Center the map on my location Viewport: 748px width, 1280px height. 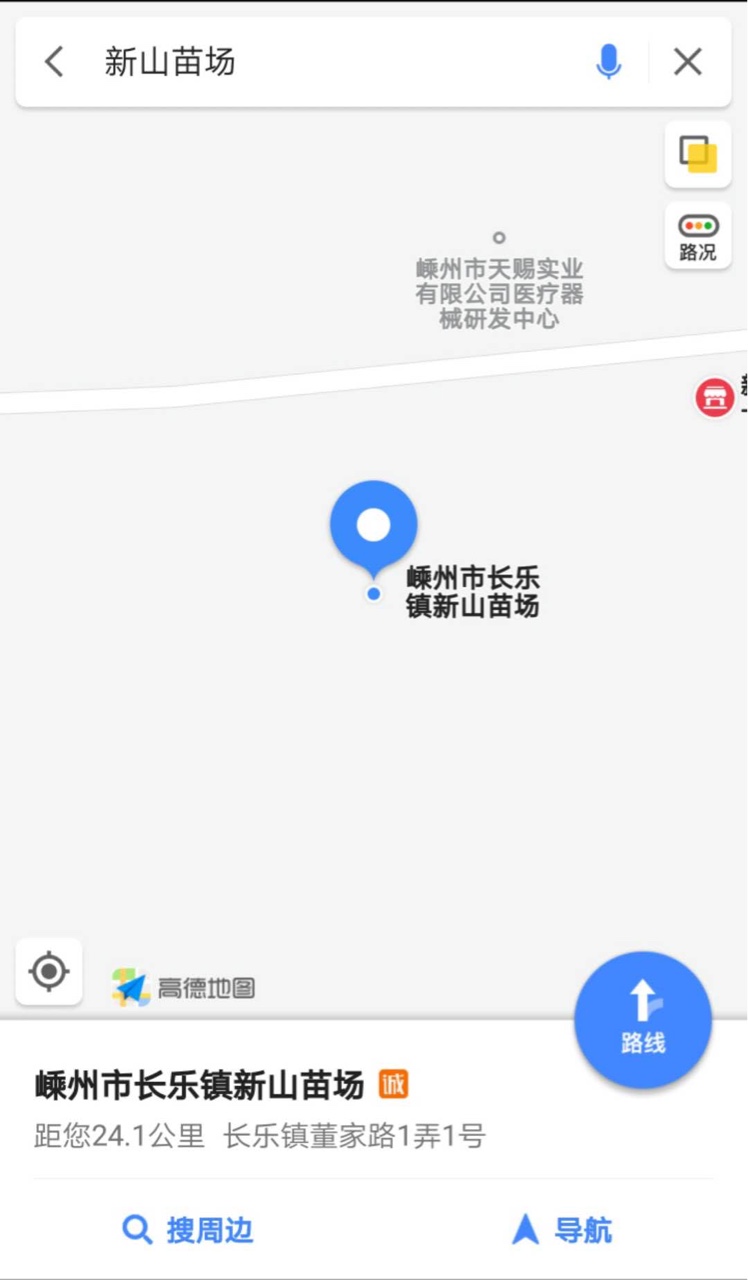(x=49, y=971)
